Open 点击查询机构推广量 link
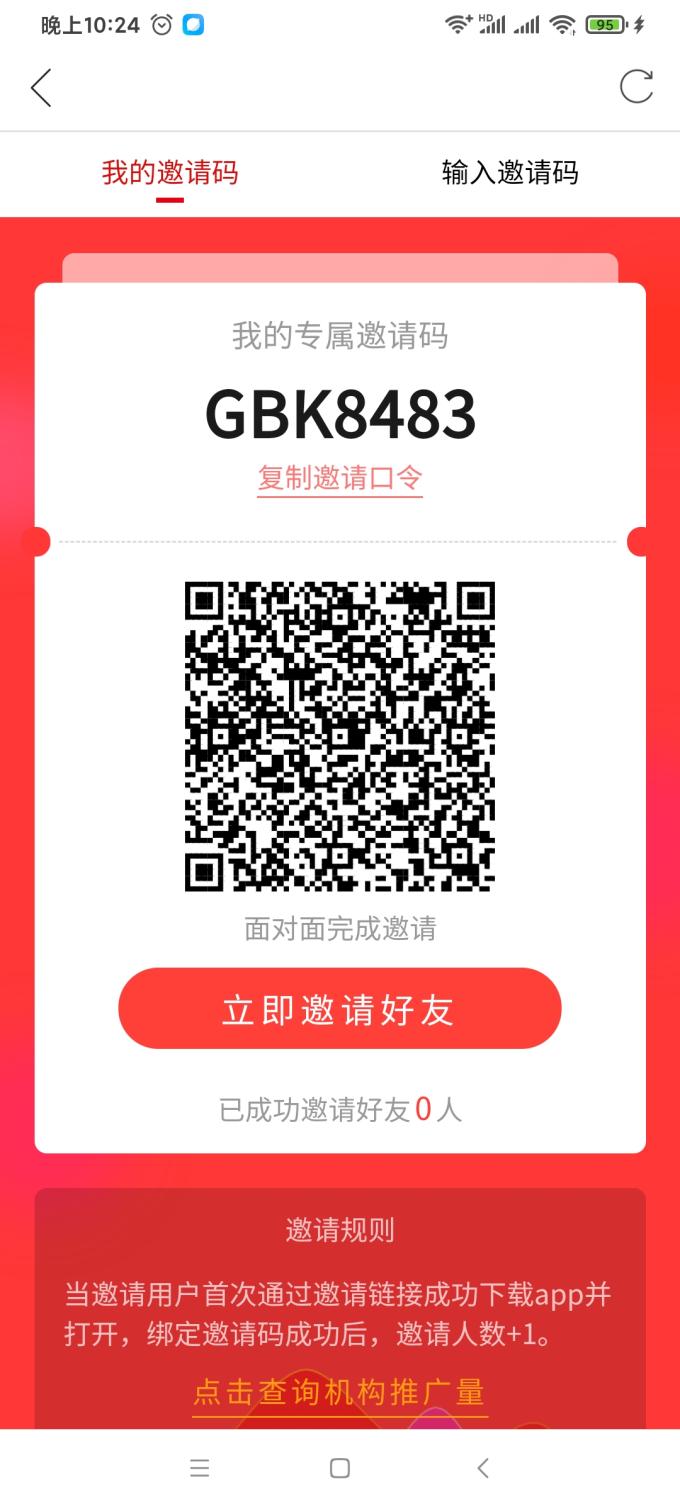 pyautogui.click(x=340, y=1392)
